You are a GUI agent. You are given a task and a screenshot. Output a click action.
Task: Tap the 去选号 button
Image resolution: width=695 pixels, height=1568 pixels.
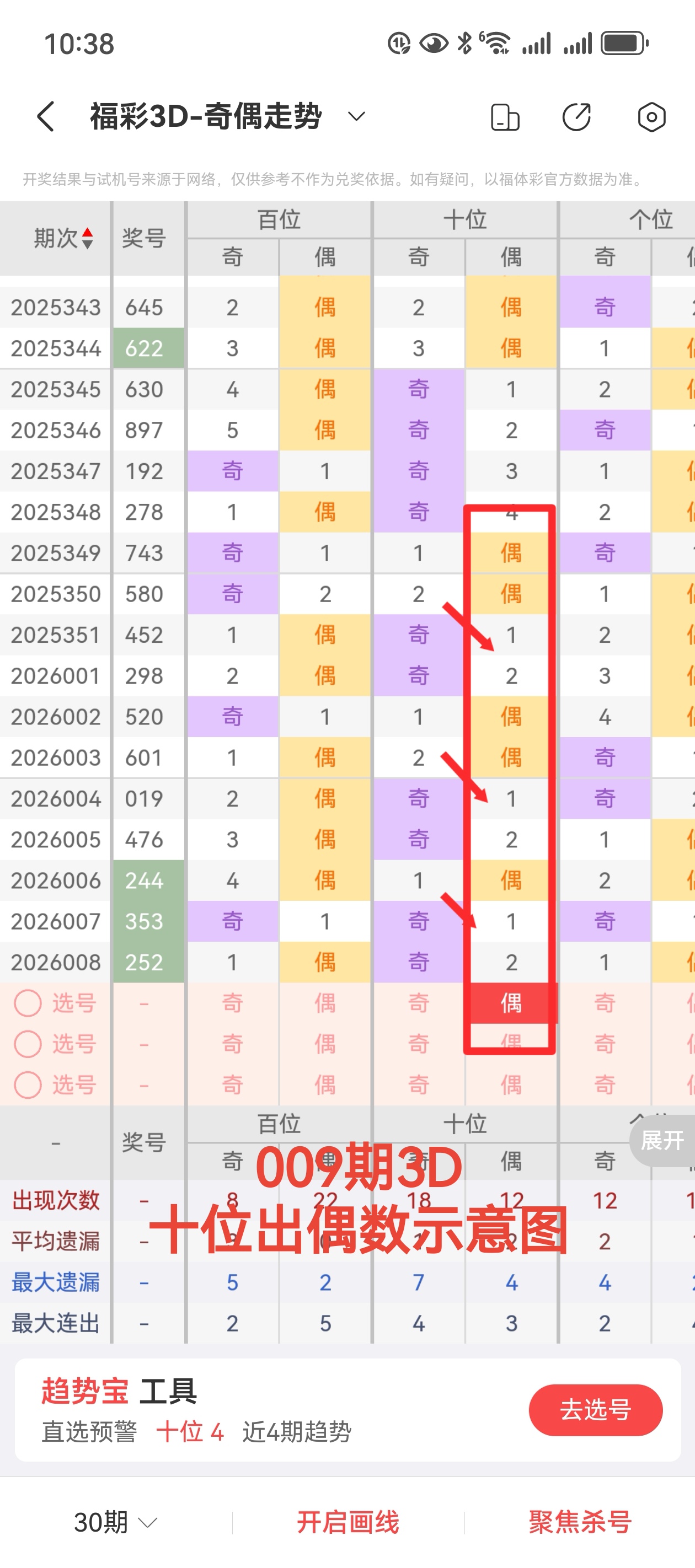(x=595, y=1409)
